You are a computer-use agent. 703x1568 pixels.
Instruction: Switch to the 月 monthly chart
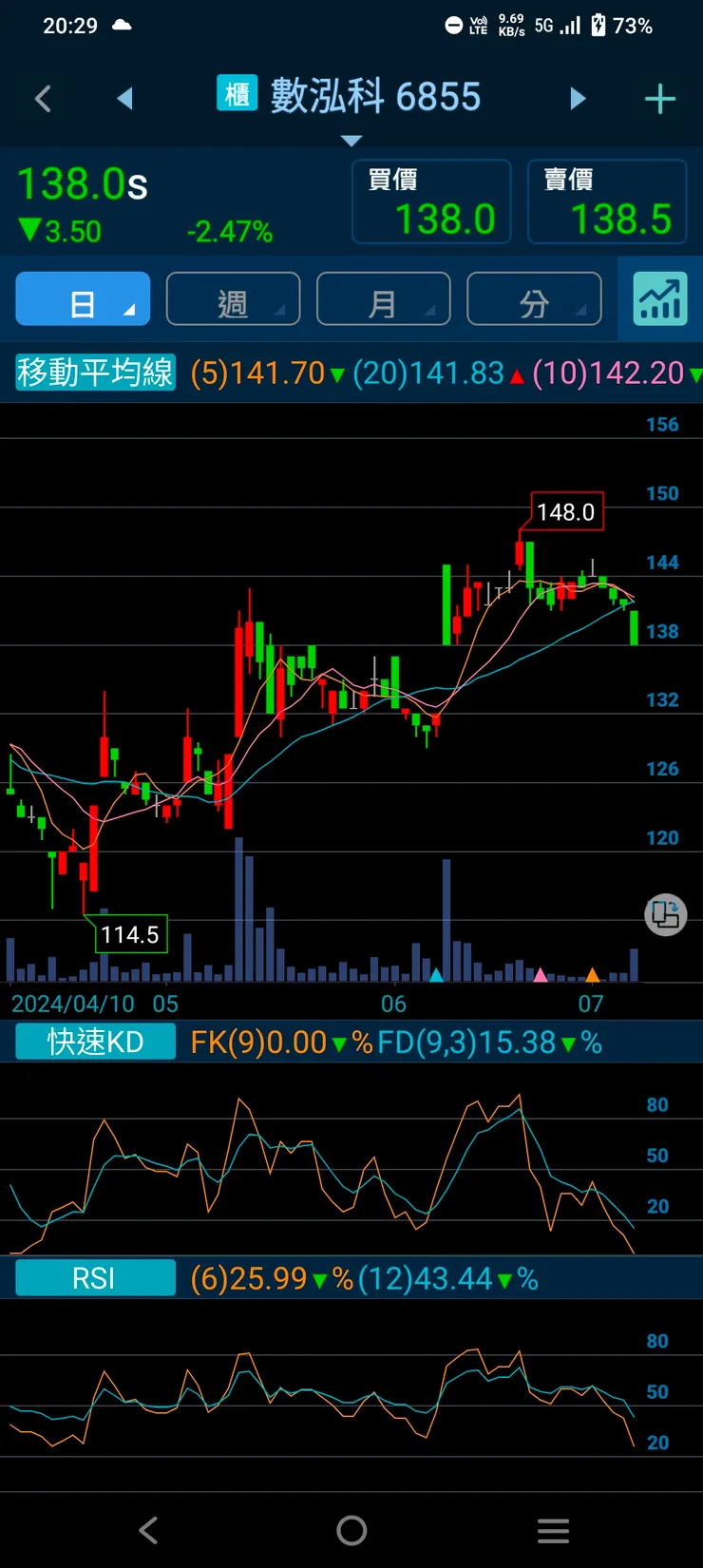point(383,299)
